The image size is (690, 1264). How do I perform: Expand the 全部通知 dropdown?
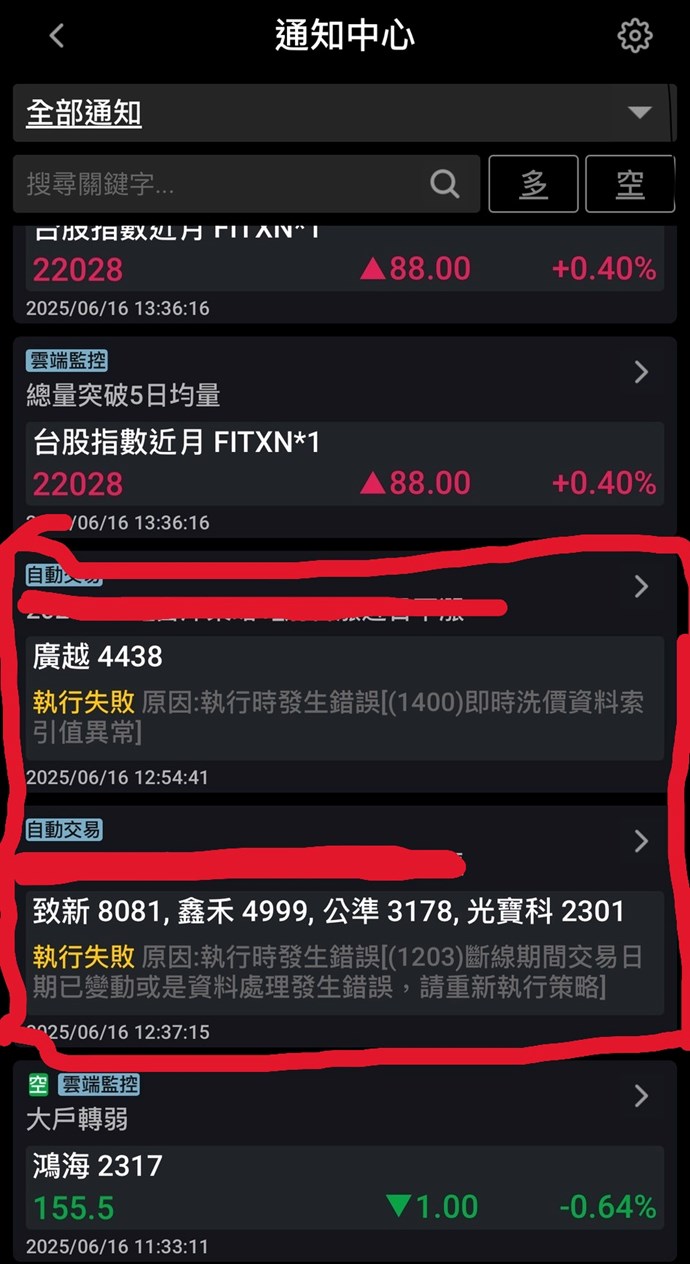click(640, 112)
